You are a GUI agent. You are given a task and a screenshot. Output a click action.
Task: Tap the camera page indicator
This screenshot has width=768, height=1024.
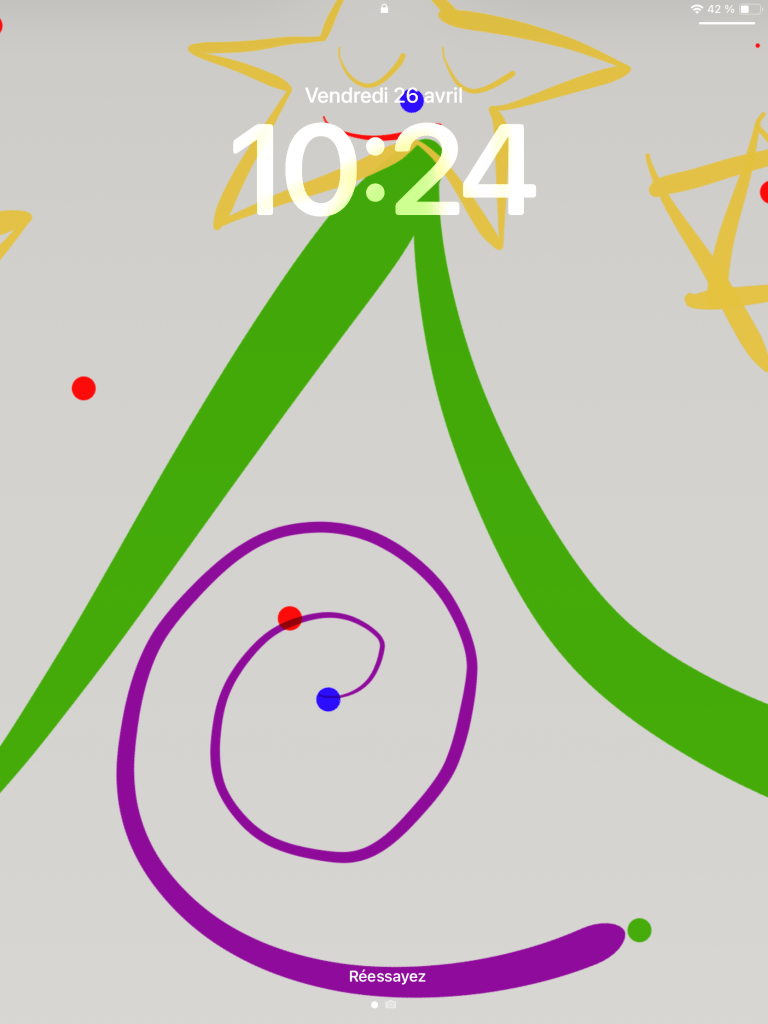(x=391, y=1004)
